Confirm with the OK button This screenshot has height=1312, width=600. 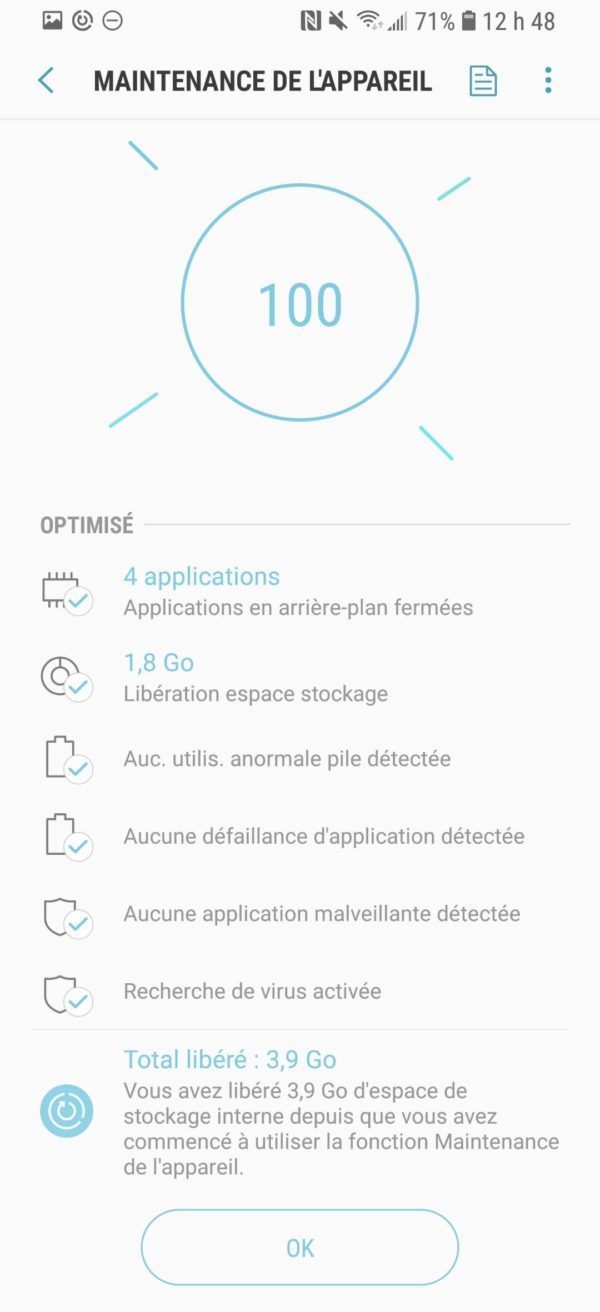click(x=300, y=1247)
